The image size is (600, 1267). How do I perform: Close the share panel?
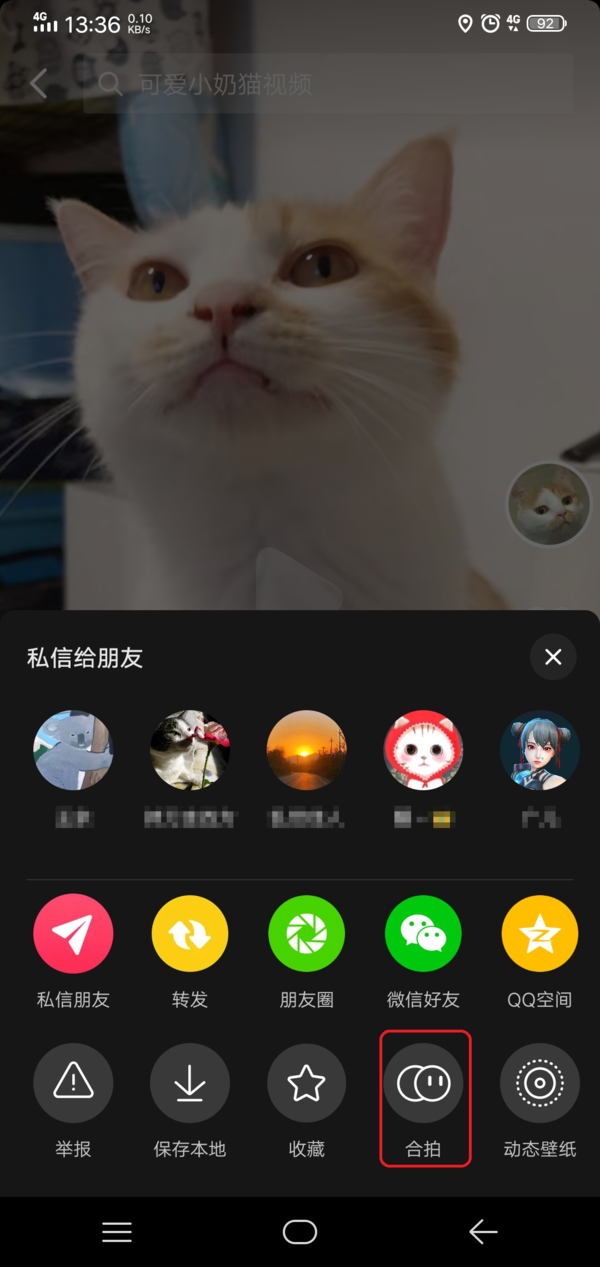click(x=553, y=657)
